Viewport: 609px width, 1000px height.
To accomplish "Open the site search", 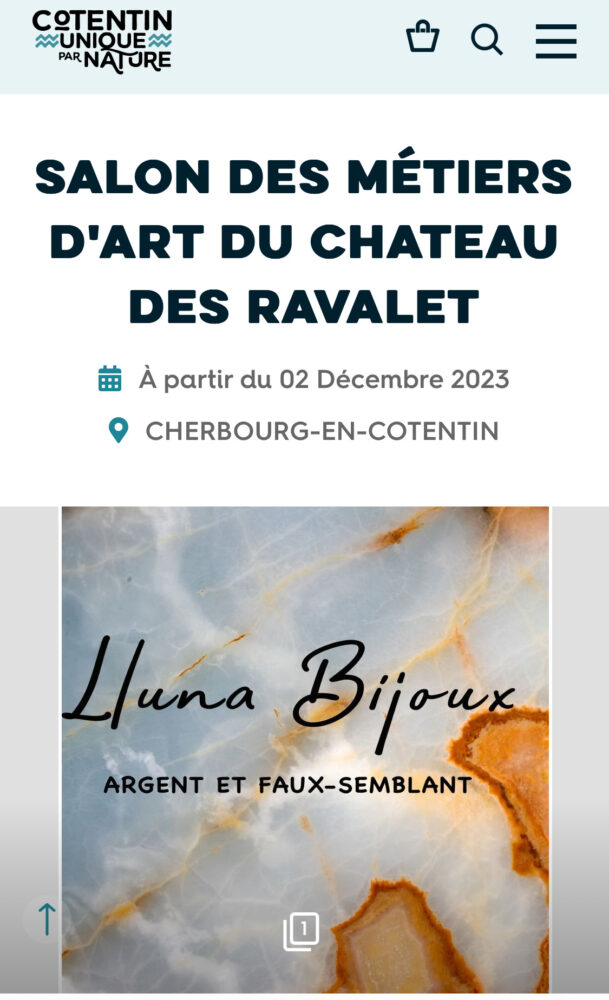I will pos(487,40).
